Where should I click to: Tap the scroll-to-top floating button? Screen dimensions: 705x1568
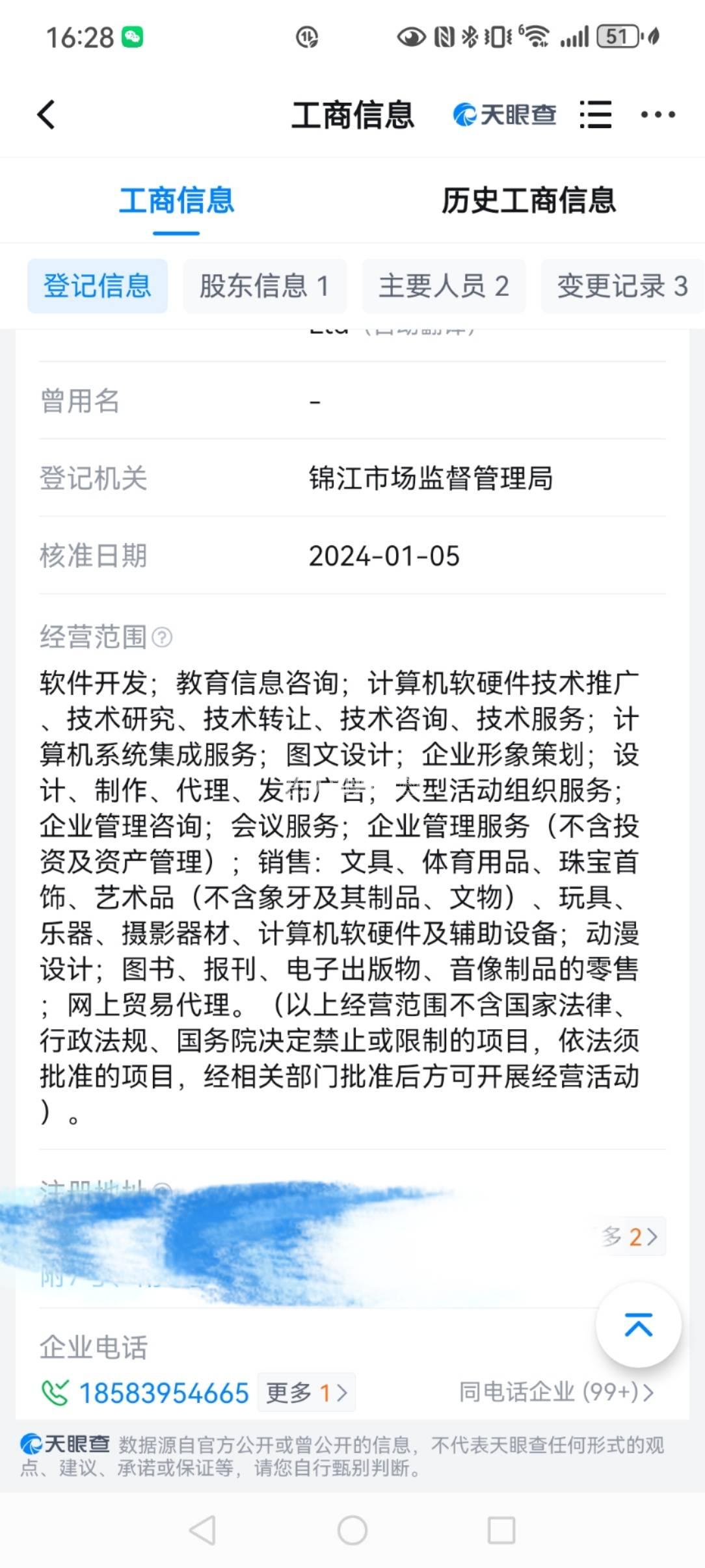click(638, 1325)
